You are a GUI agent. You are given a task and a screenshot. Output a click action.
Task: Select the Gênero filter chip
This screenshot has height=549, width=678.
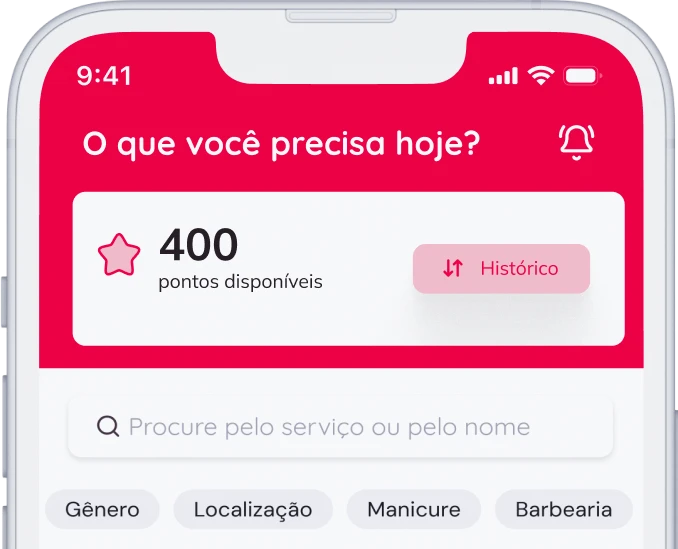coord(101,509)
